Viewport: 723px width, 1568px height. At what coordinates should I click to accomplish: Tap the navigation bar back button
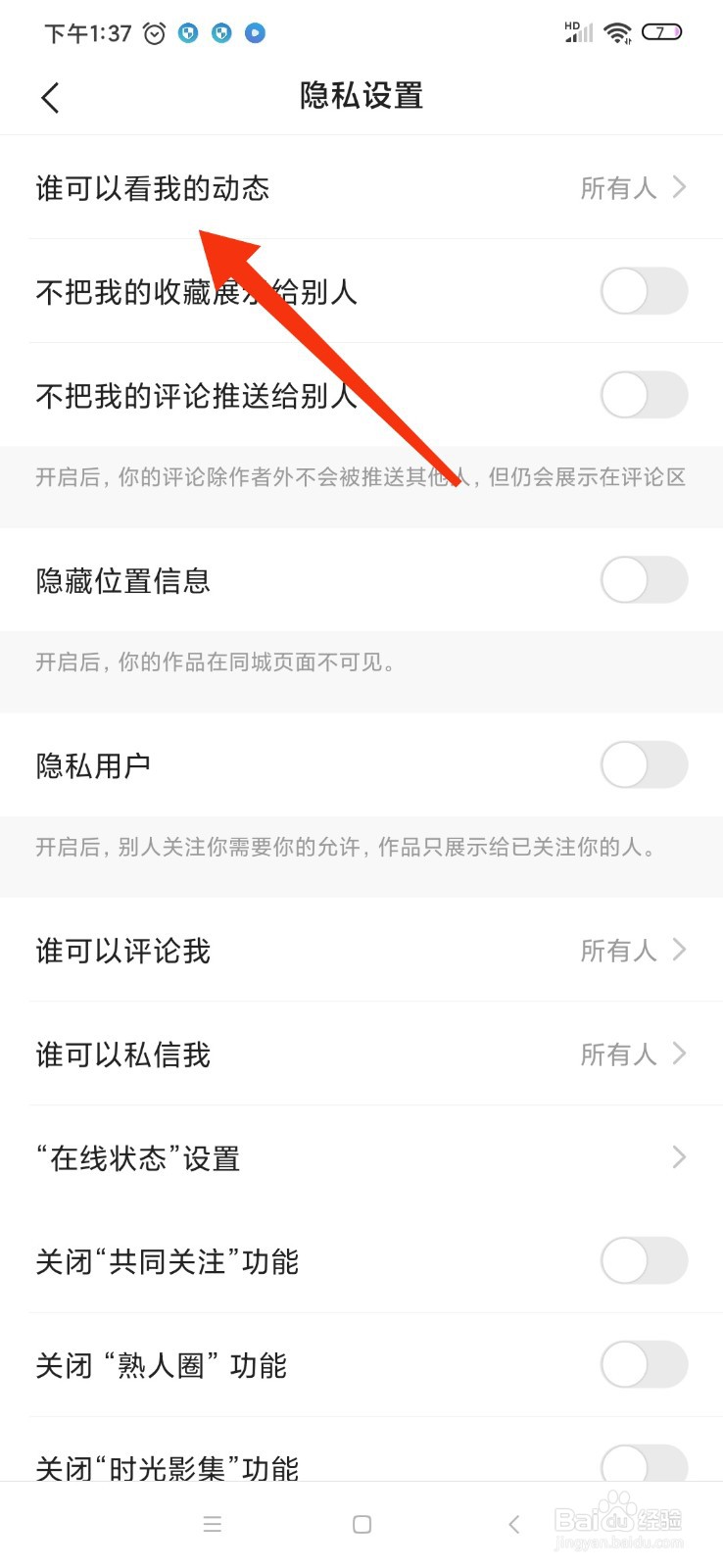coord(513,1524)
